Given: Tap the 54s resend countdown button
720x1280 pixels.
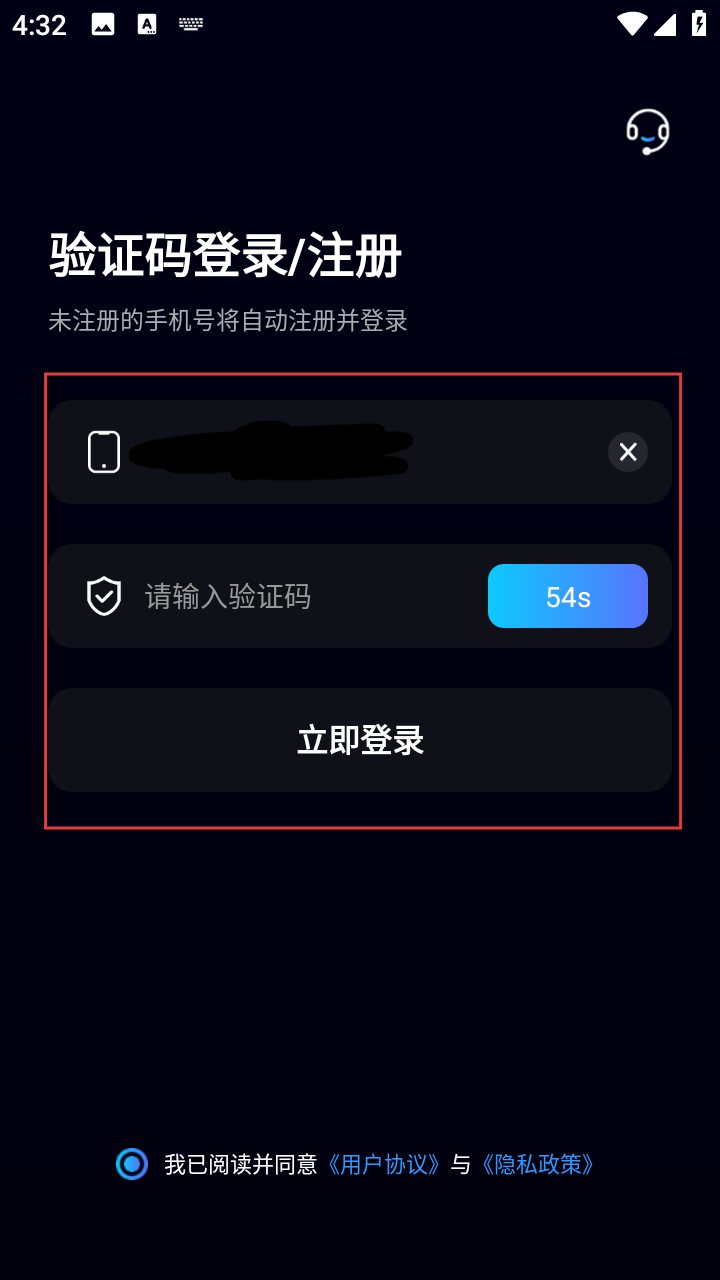Looking at the screenshot, I should click(x=568, y=597).
